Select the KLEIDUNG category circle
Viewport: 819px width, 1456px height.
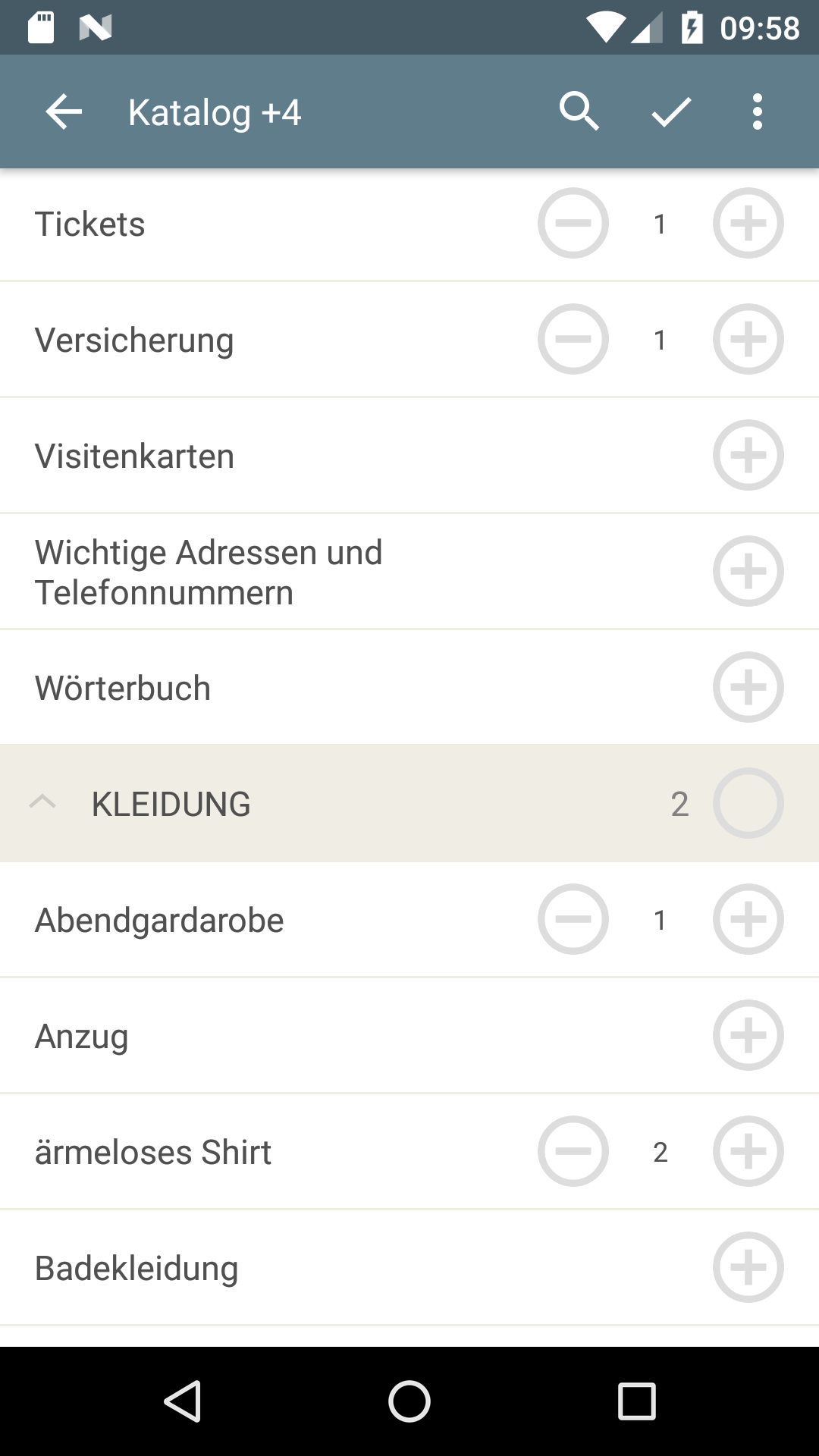point(748,803)
